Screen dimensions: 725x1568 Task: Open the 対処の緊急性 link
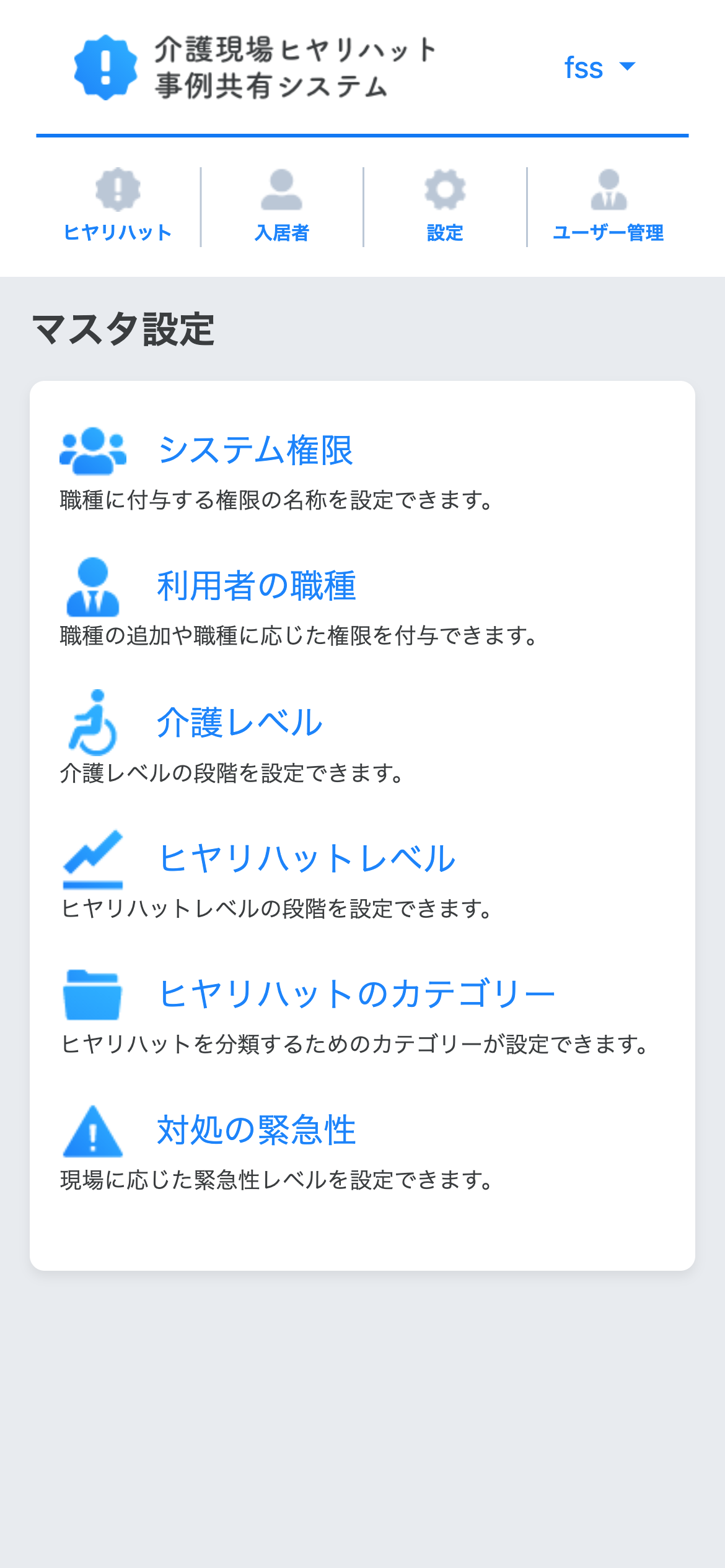point(257,1130)
